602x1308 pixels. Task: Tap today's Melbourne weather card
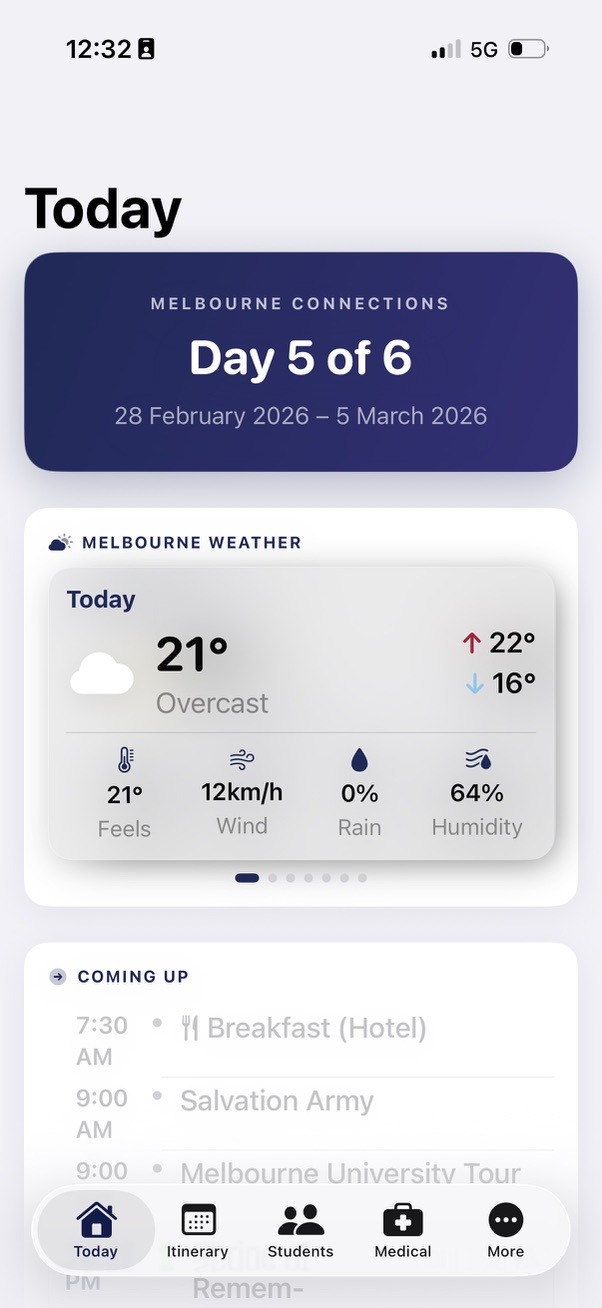(300, 712)
